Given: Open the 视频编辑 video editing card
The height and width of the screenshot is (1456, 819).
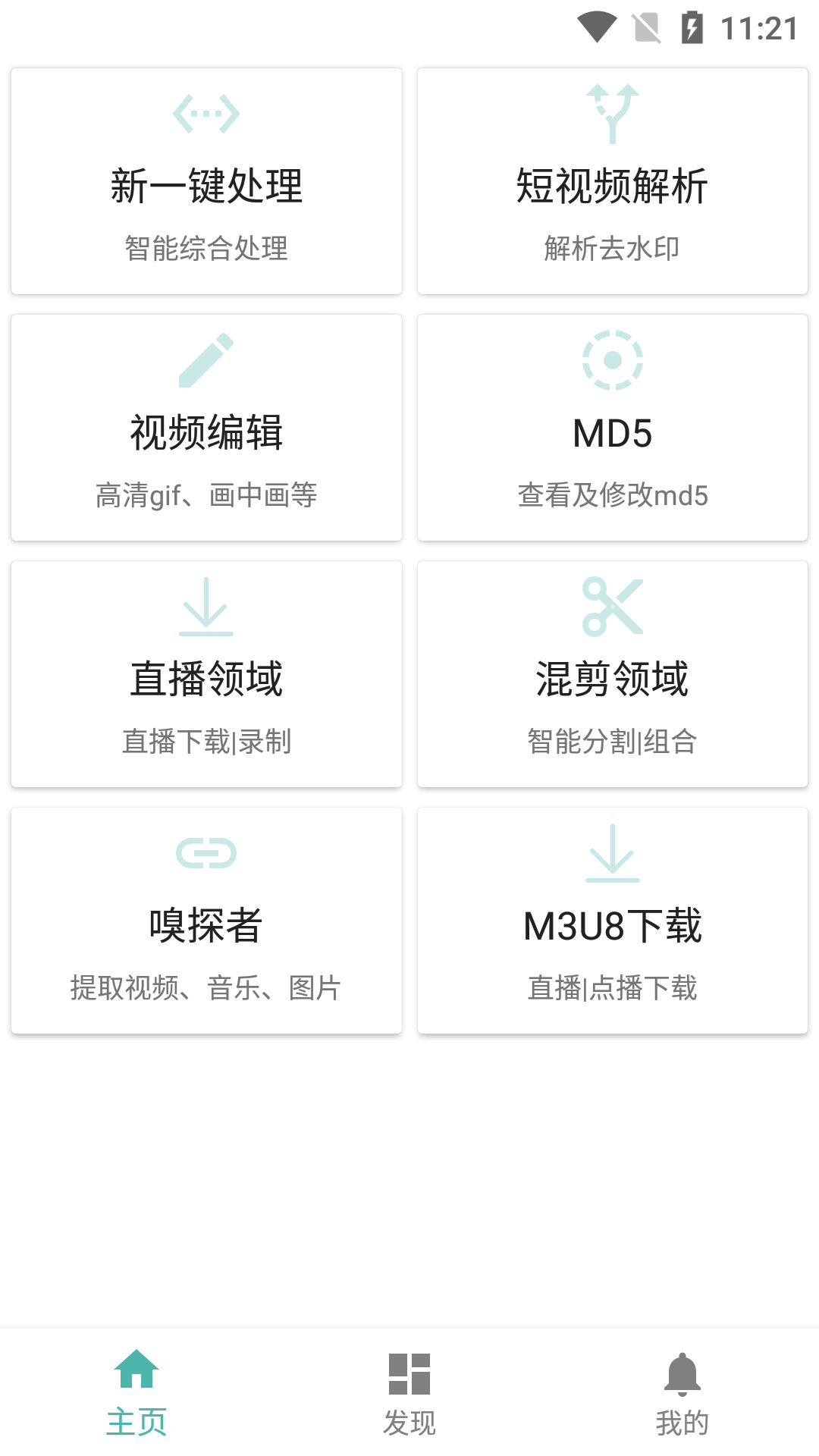Looking at the screenshot, I should (206, 425).
